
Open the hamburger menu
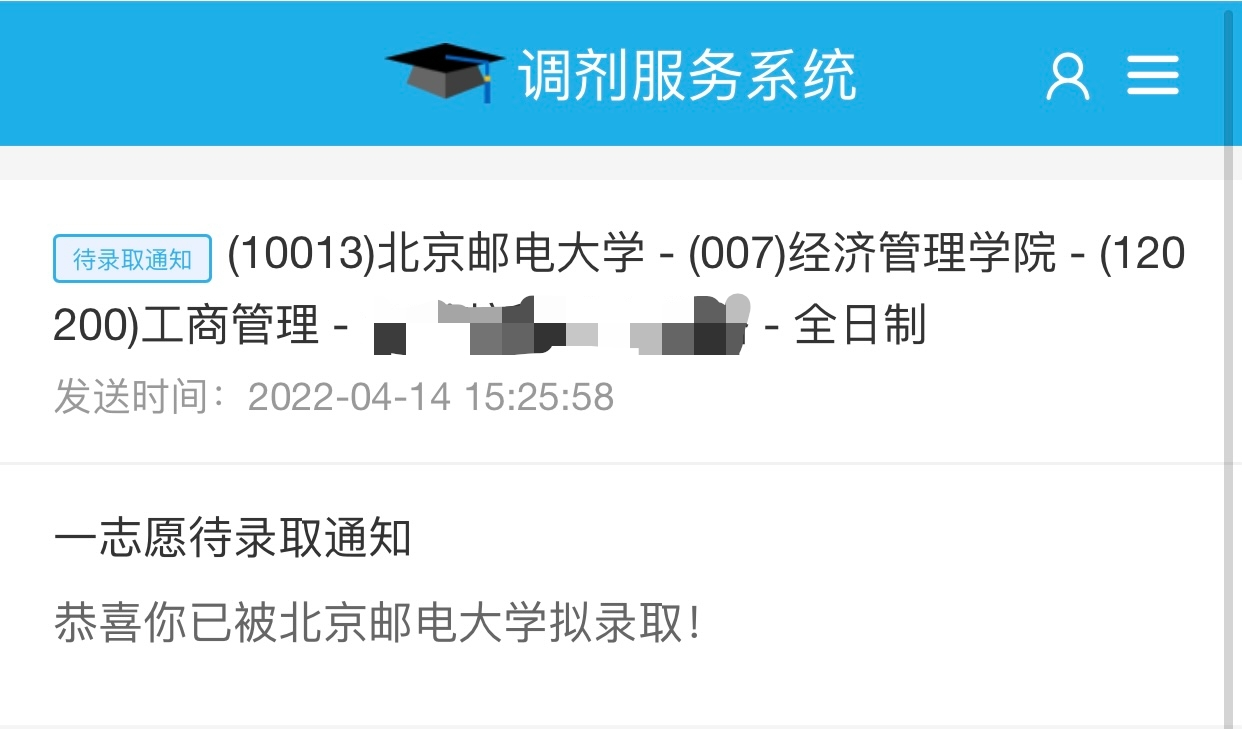tap(1153, 75)
